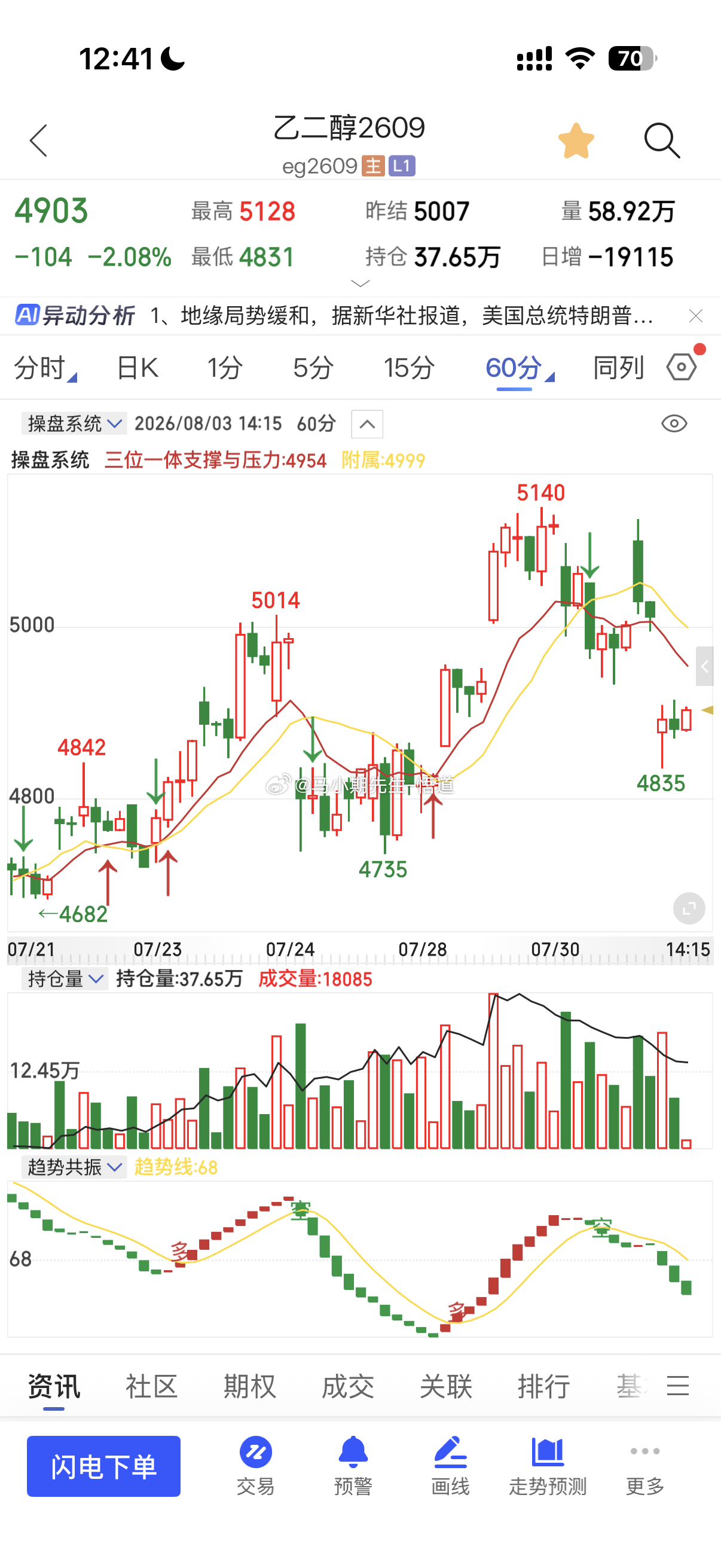Open the search magnifier icon

661,141
